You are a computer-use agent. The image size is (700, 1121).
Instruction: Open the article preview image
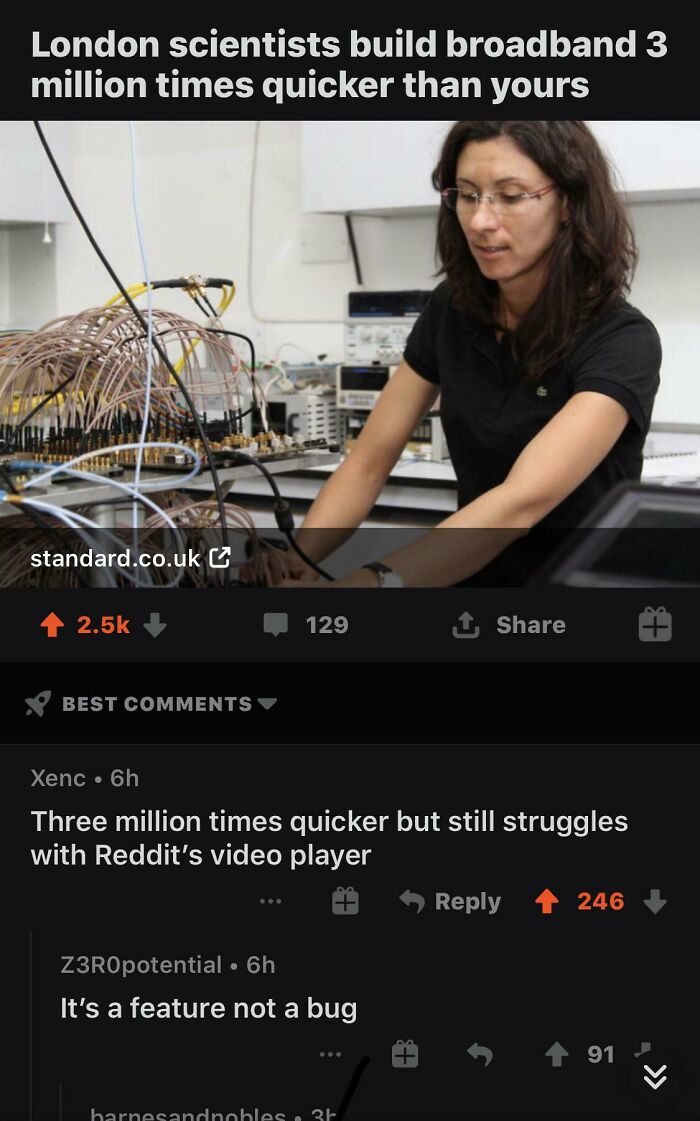[350, 330]
